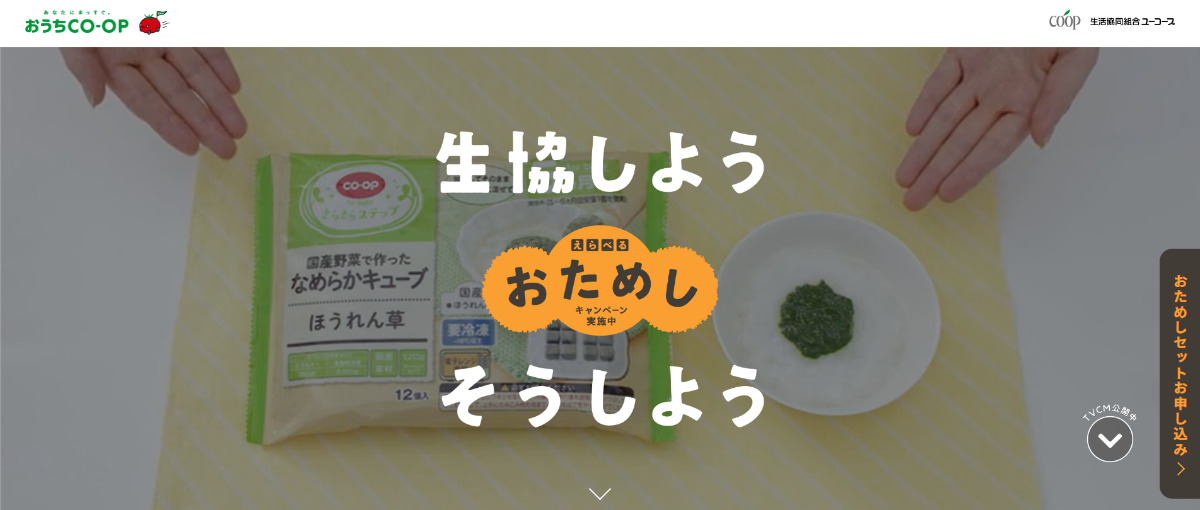
Task: Open the おうちCO-OP home logo
Action: click(97, 23)
